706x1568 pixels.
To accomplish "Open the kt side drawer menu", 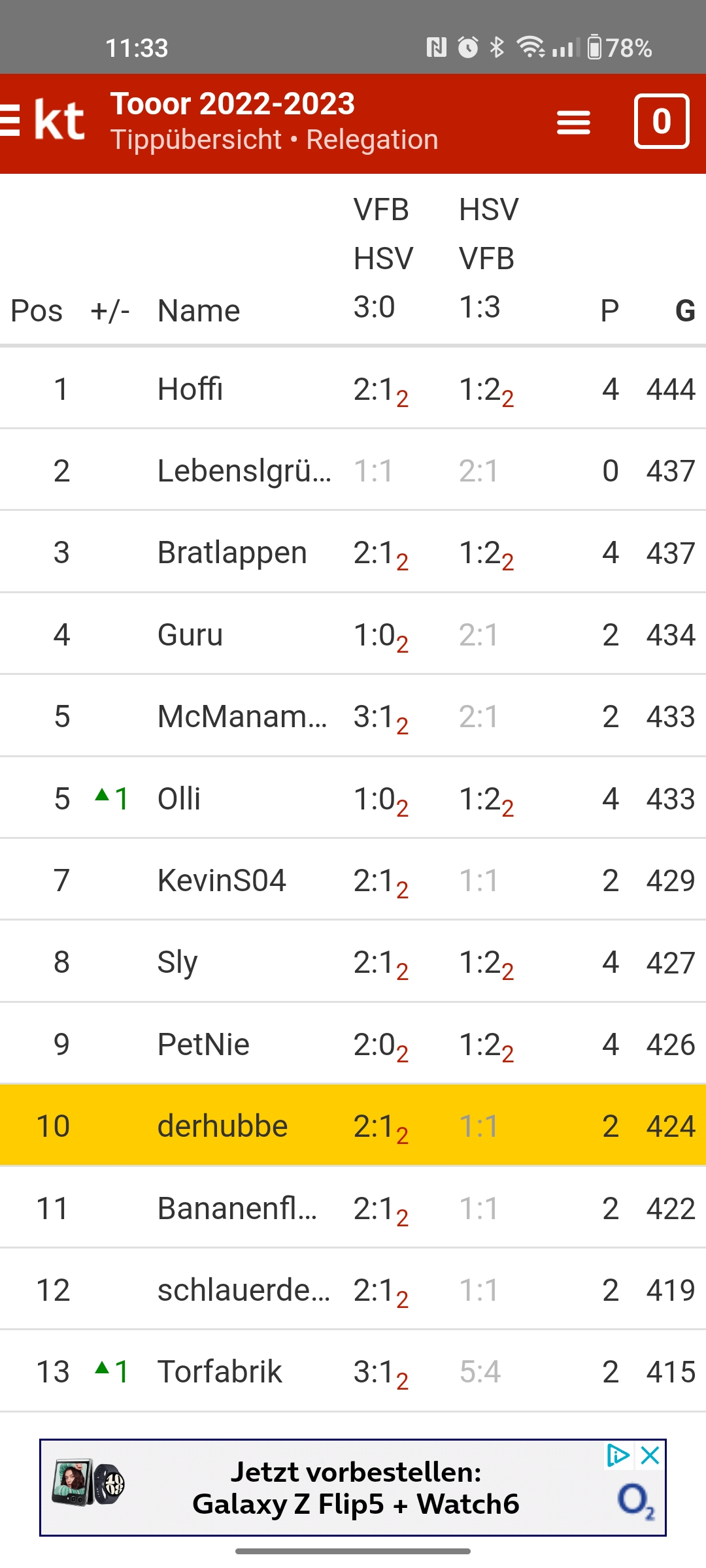I will [12, 121].
